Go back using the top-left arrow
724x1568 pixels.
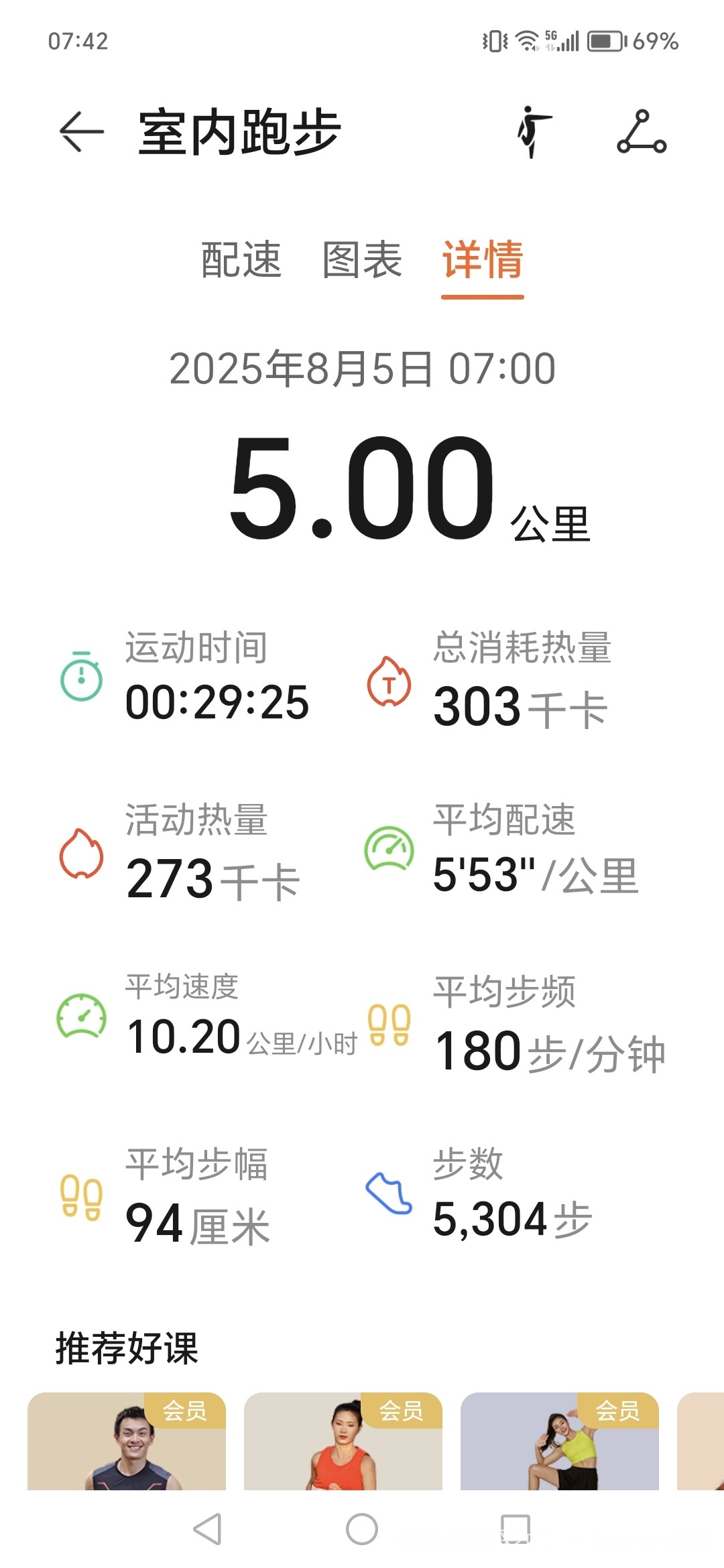(82, 132)
